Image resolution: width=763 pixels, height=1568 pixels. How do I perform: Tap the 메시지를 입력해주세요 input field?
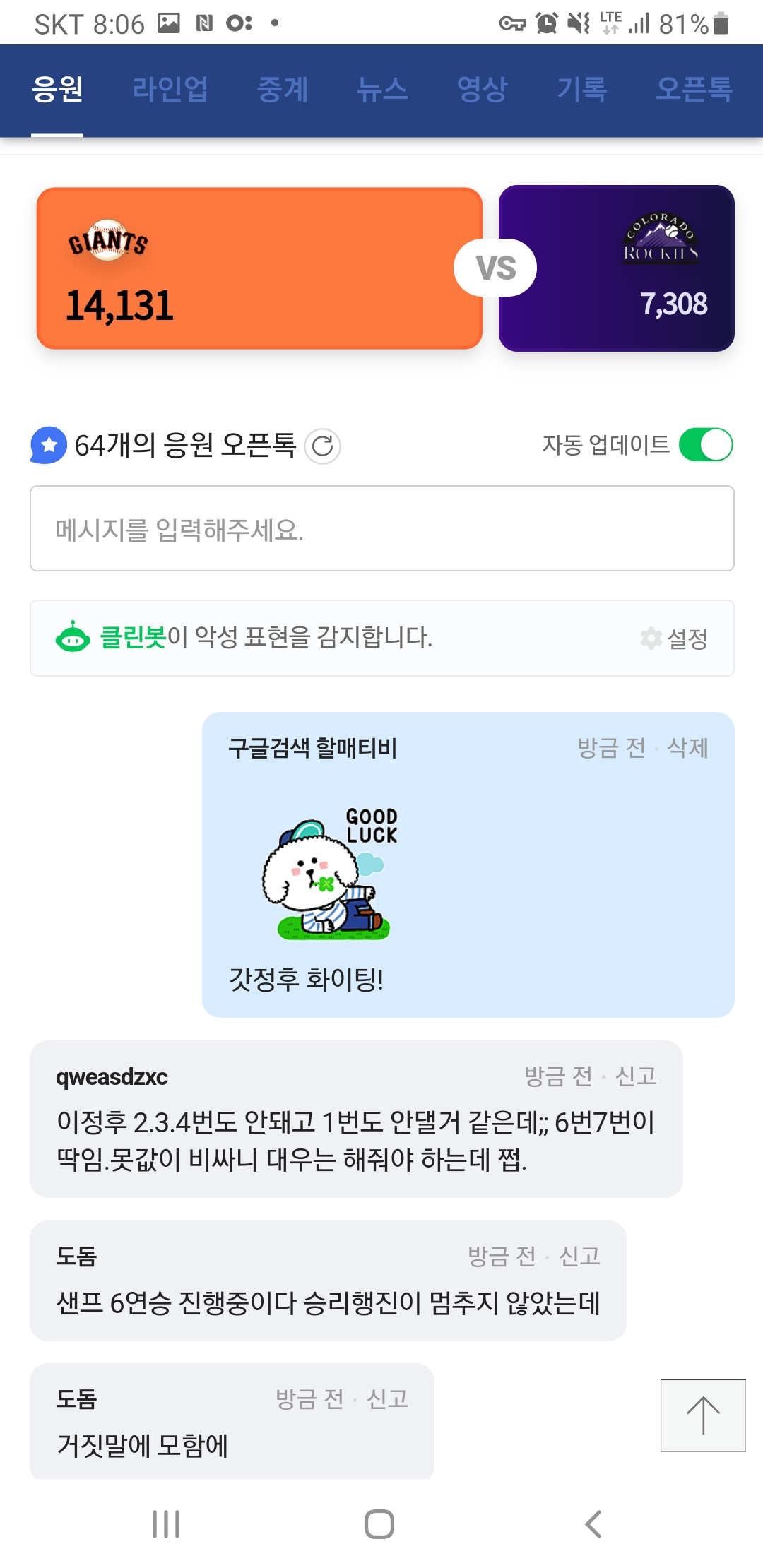pyautogui.click(x=381, y=529)
